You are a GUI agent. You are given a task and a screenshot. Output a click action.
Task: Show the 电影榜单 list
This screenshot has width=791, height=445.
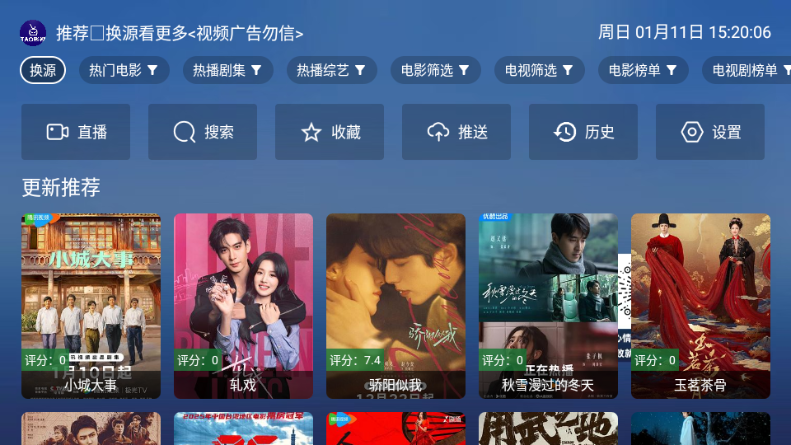[643, 70]
